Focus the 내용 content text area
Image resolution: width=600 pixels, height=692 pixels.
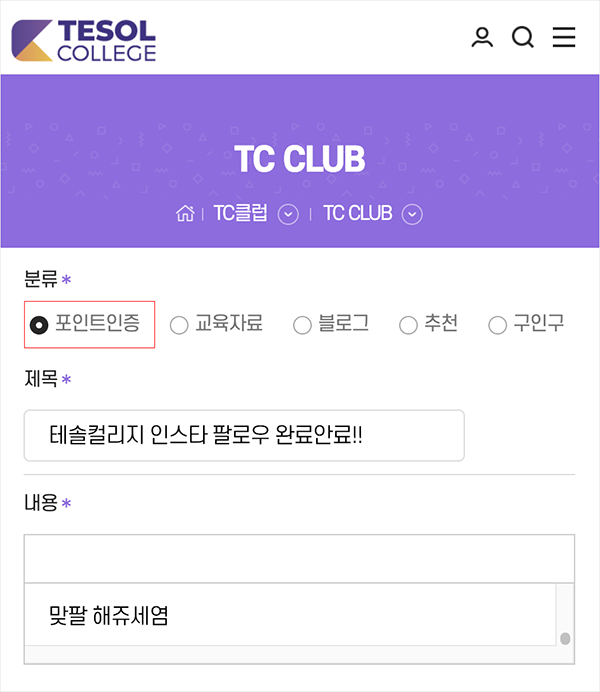tap(290, 615)
